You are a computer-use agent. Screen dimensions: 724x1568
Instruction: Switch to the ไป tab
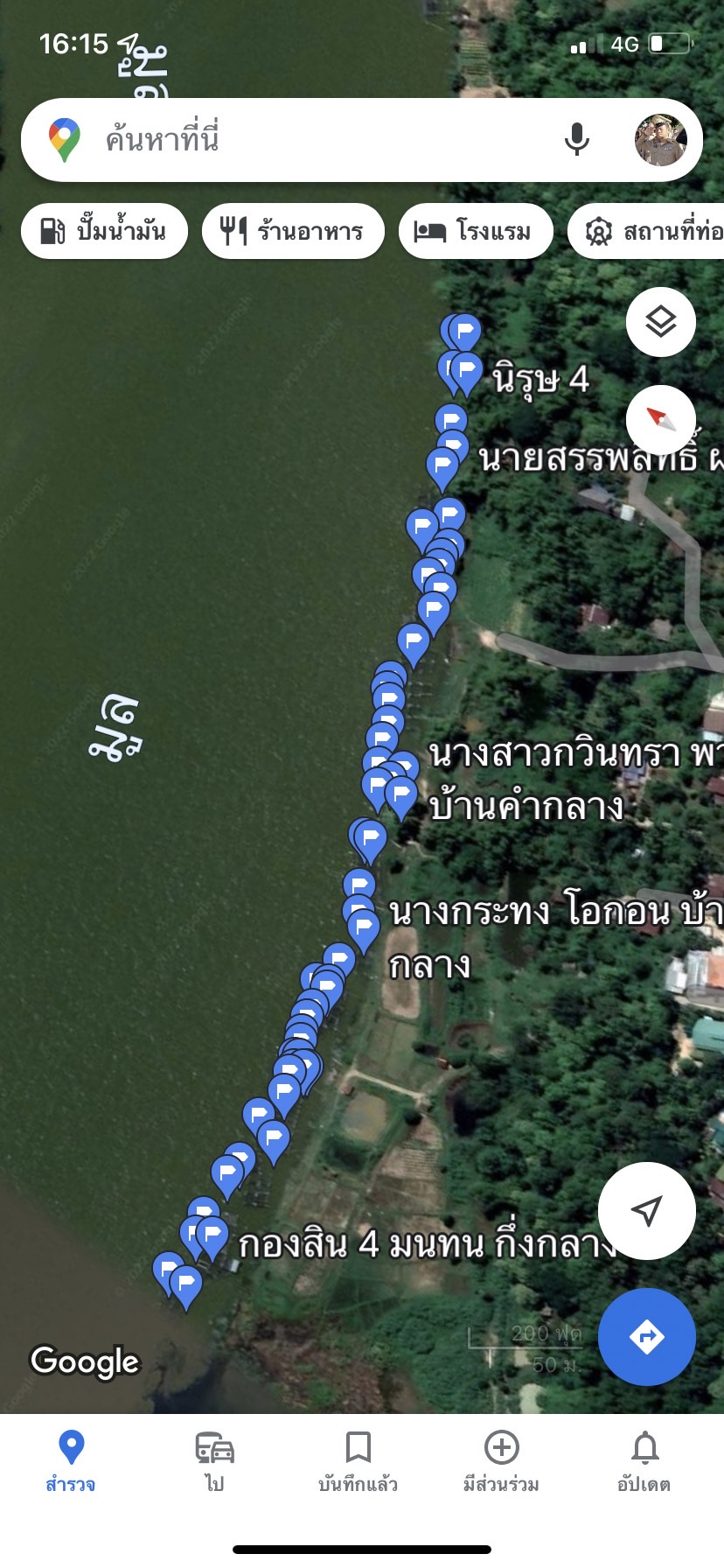pyautogui.click(x=214, y=1459)
